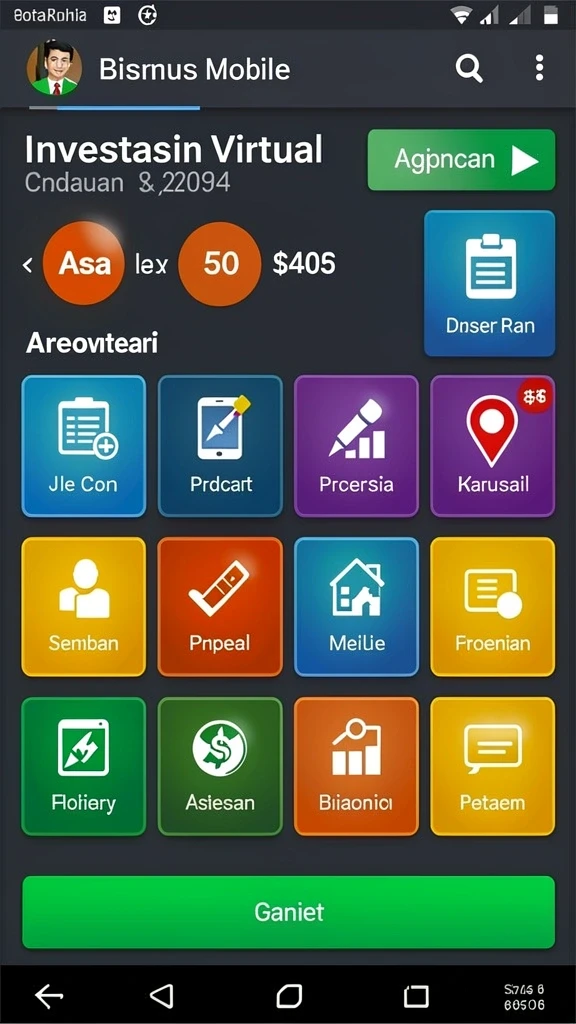
Task: Open the three-dot overflow menu
Action: pos(539,68)
